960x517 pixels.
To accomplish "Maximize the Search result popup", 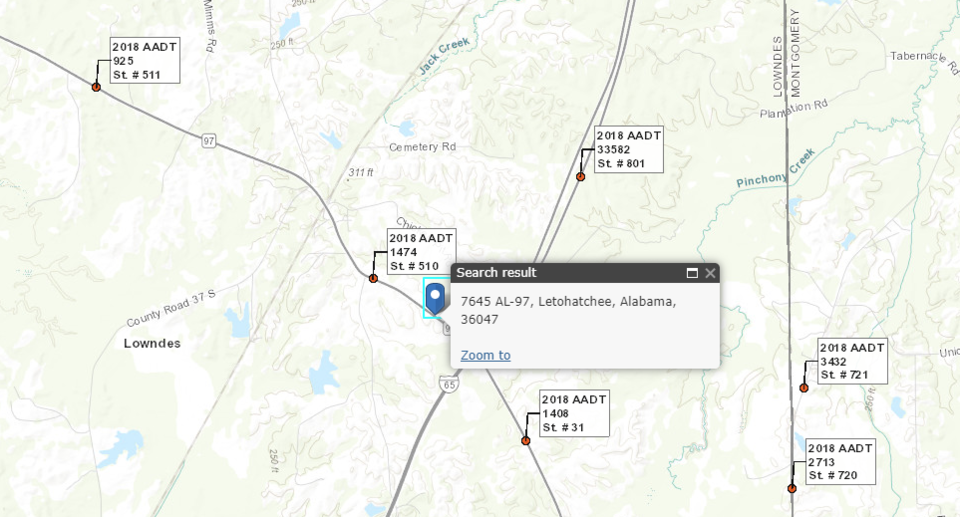I will [x=692, y=273].
